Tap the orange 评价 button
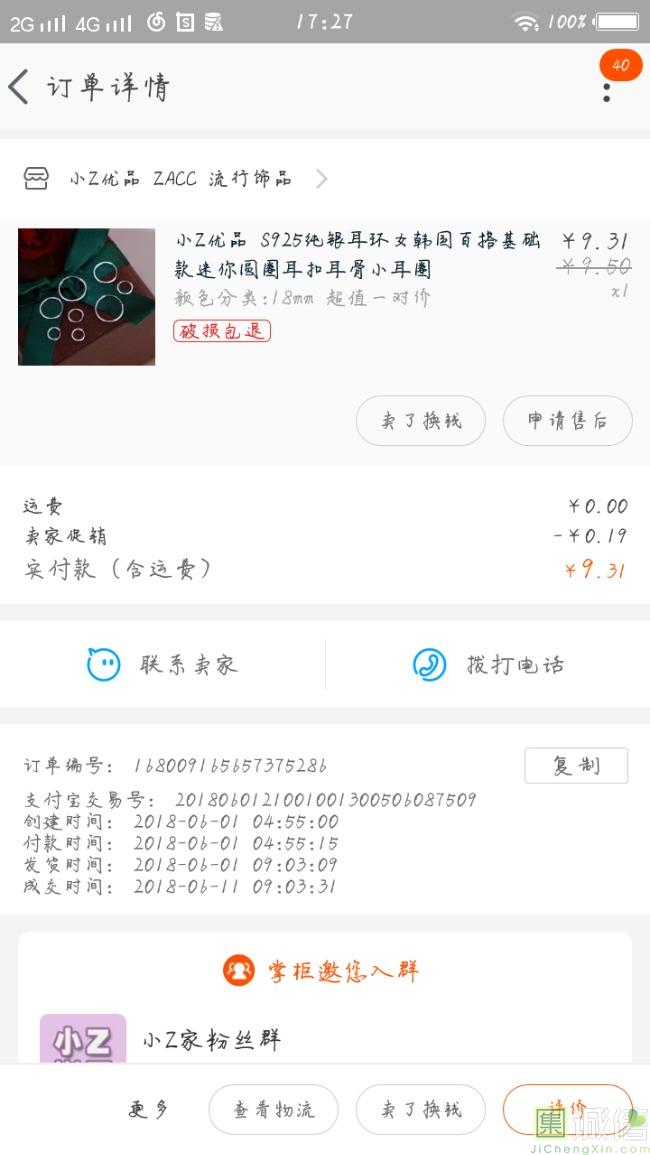Screen dimensions: 650x1155 pos(567,1109)
